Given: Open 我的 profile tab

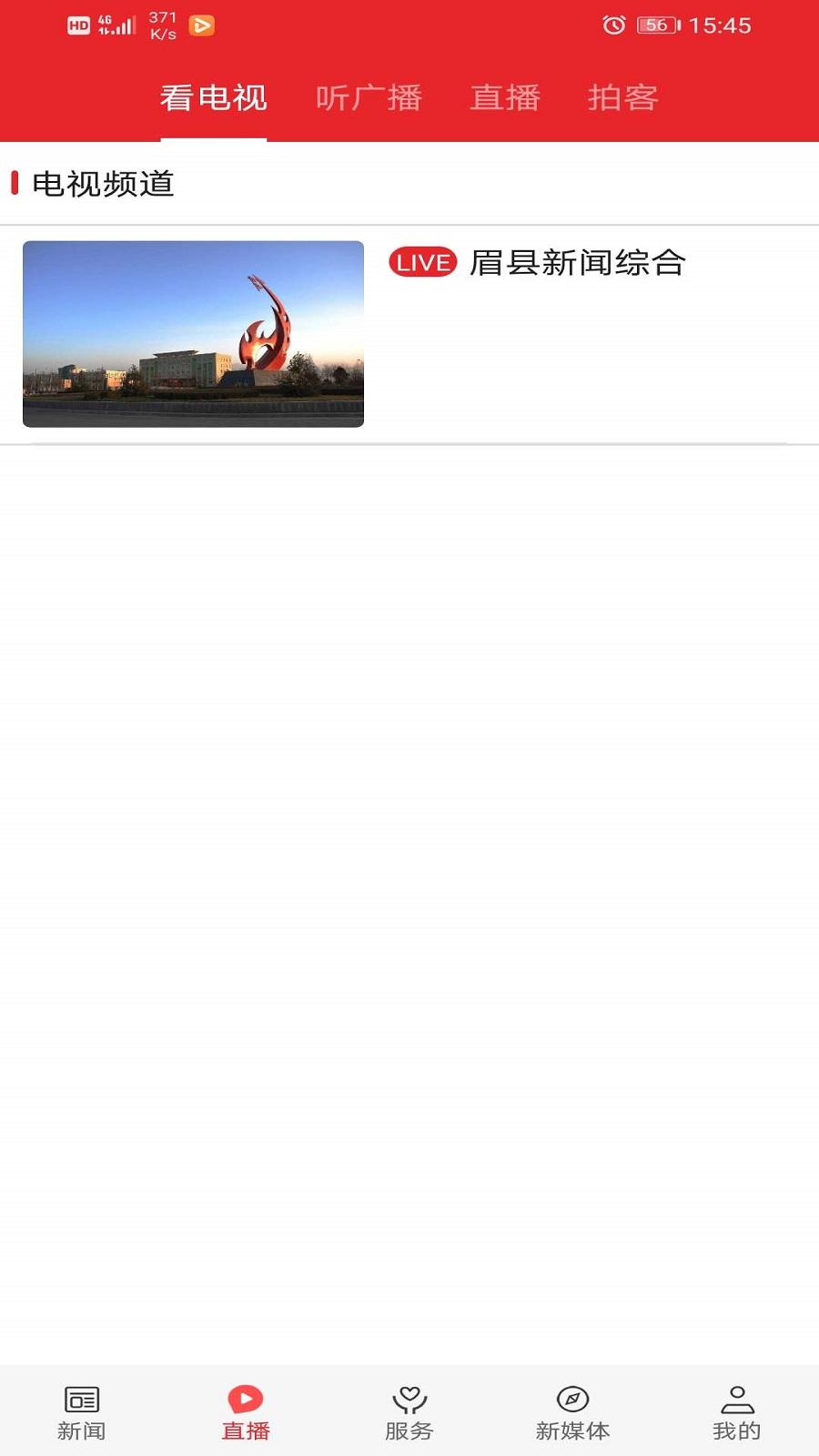Looking at the screenshot, I should click(736, 1412).
